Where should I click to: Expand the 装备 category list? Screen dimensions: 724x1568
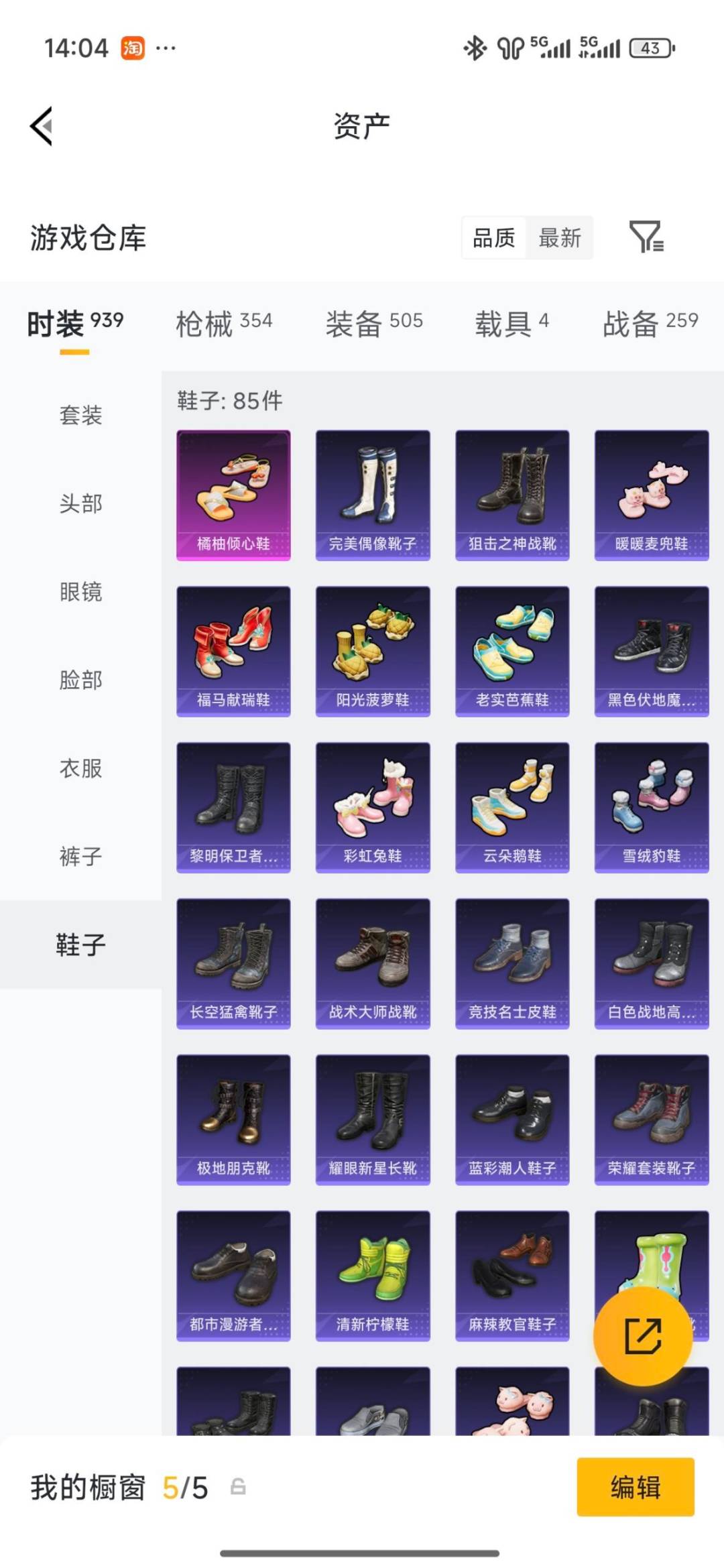click(x=375, y=322)
